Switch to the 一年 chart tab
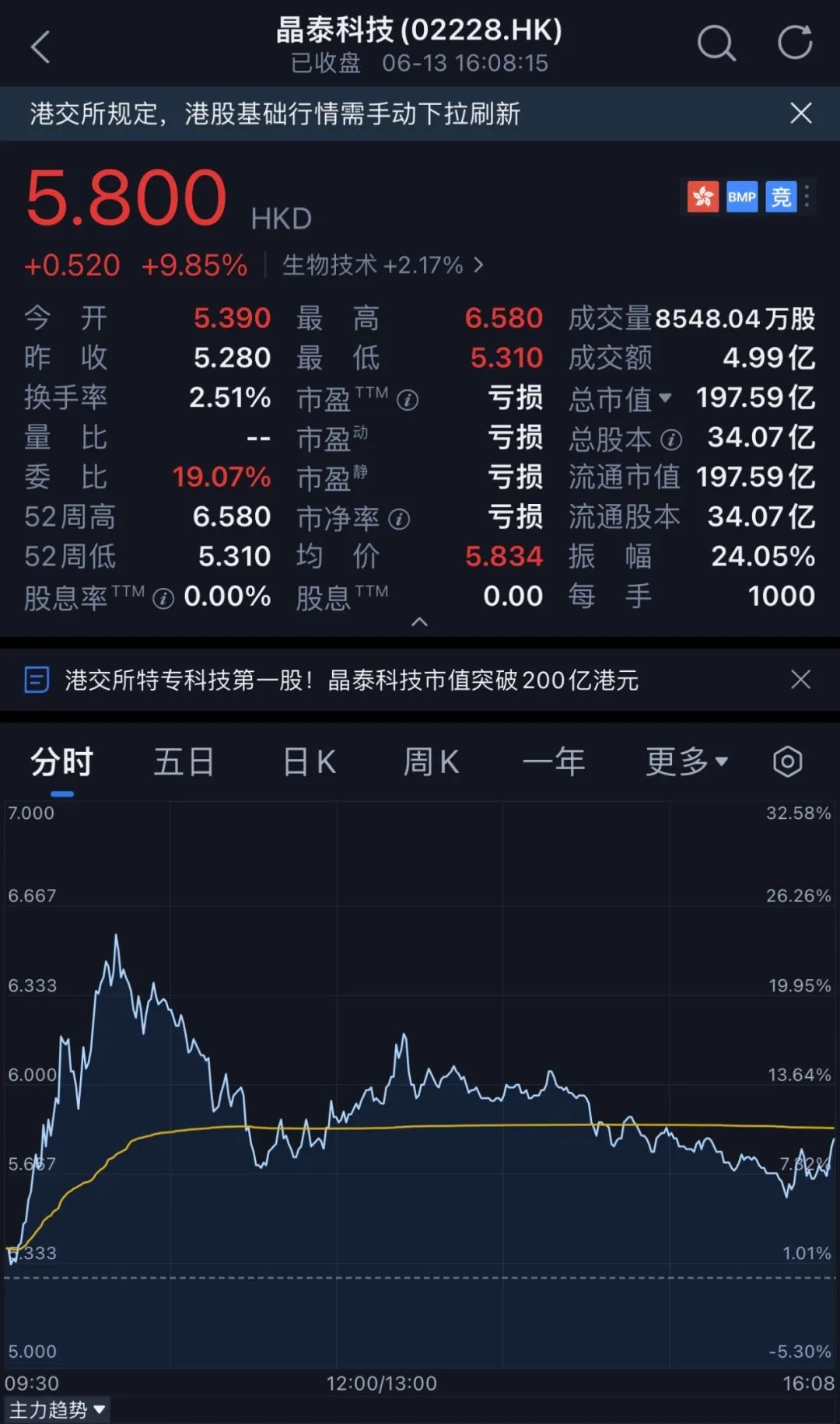 (554, 761)
